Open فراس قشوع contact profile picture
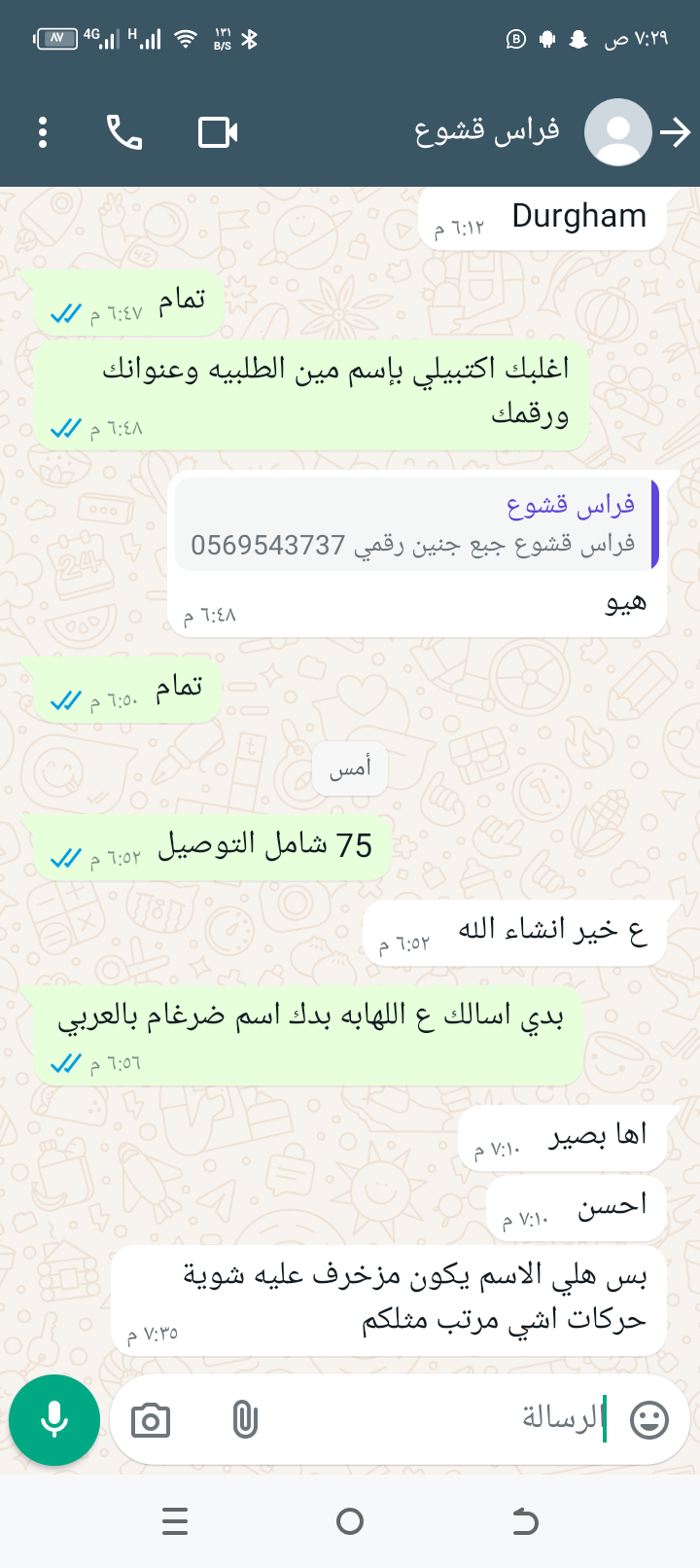This screenshot has height=1568, width=700. click(x=617, y=132)
